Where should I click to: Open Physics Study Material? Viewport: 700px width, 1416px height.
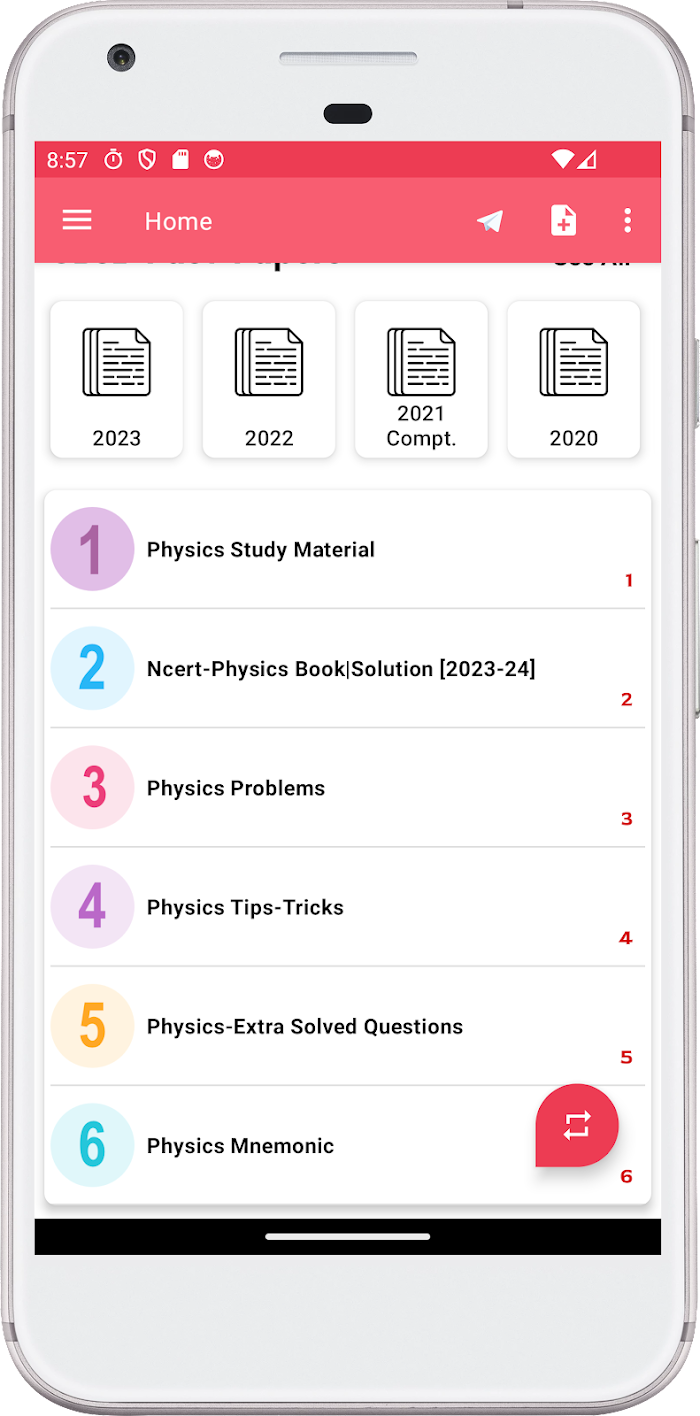click(348, 549)
